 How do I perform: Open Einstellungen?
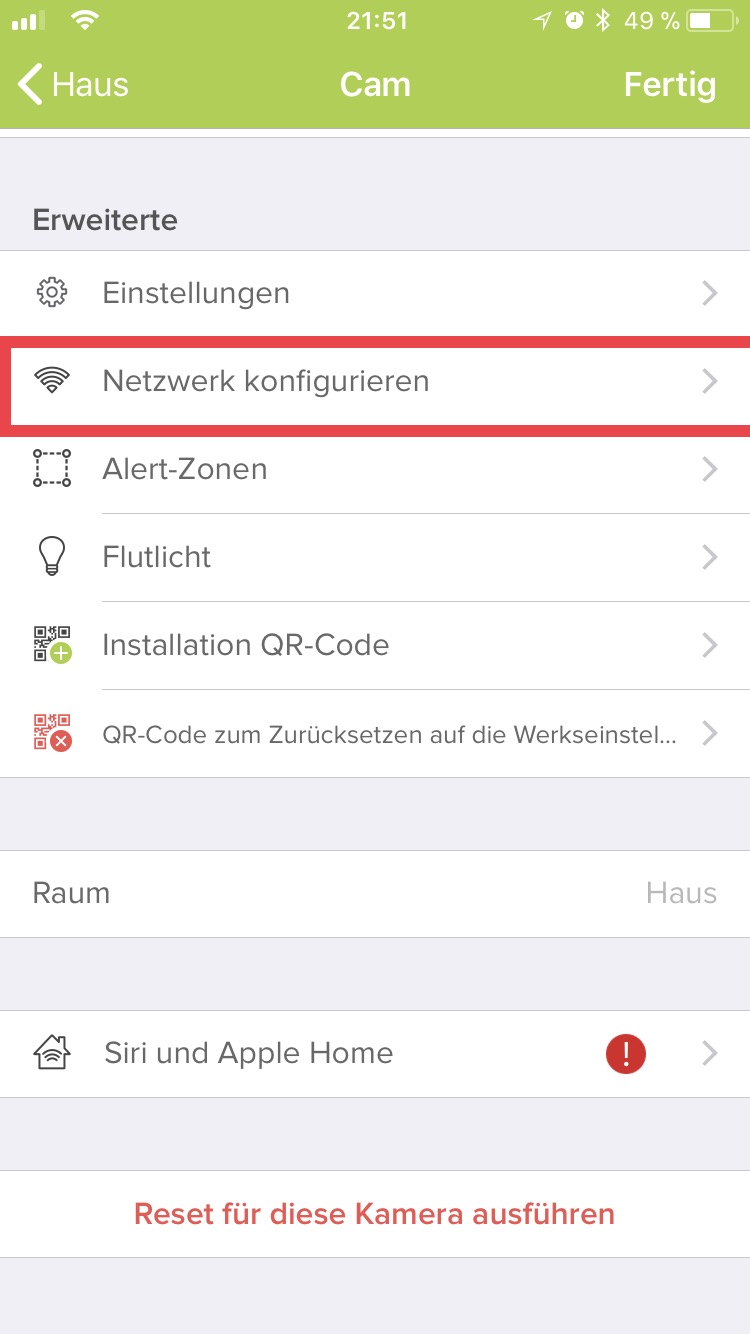click(375, 293)
